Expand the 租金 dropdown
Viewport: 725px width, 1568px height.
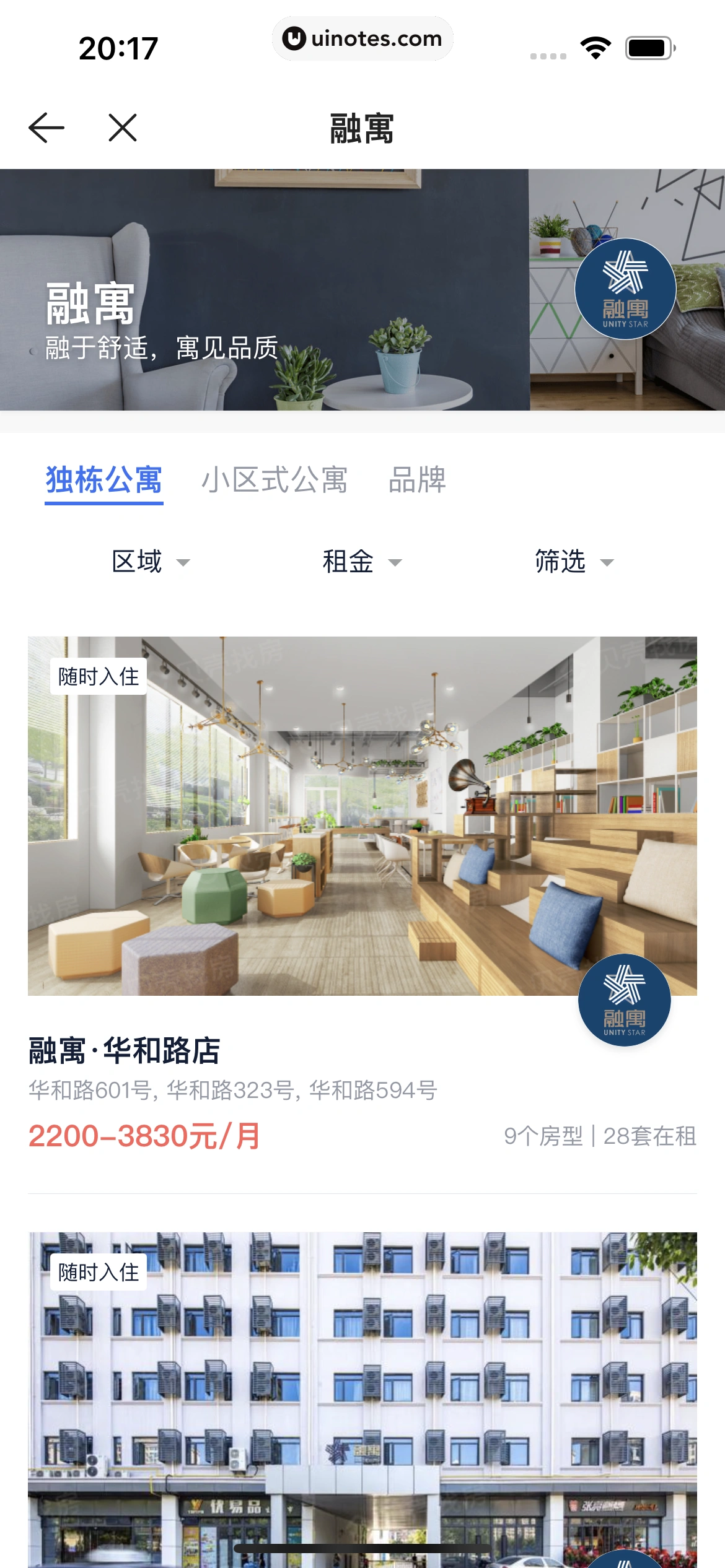coord(362,562)
